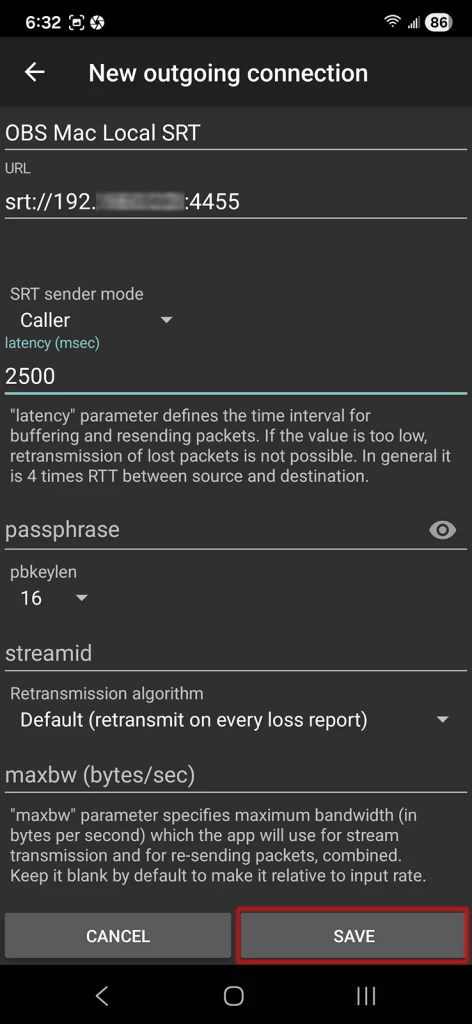Expand the Retransmission algorithm dropdown
Image resolution: width=472 pixels, height=1024 pixels.
pos(234,720)
